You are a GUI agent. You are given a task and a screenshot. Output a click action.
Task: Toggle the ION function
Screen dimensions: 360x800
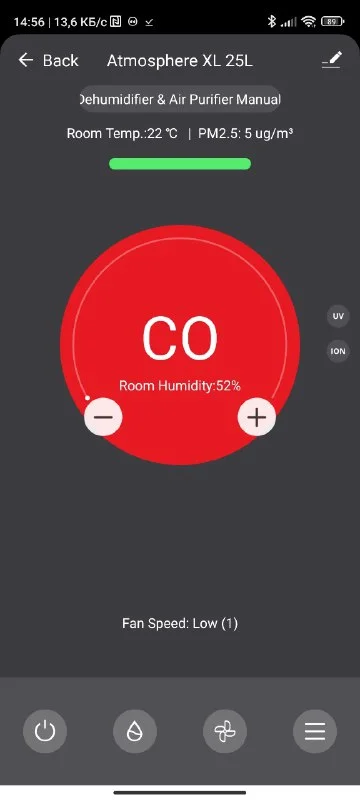pos(338,352)
